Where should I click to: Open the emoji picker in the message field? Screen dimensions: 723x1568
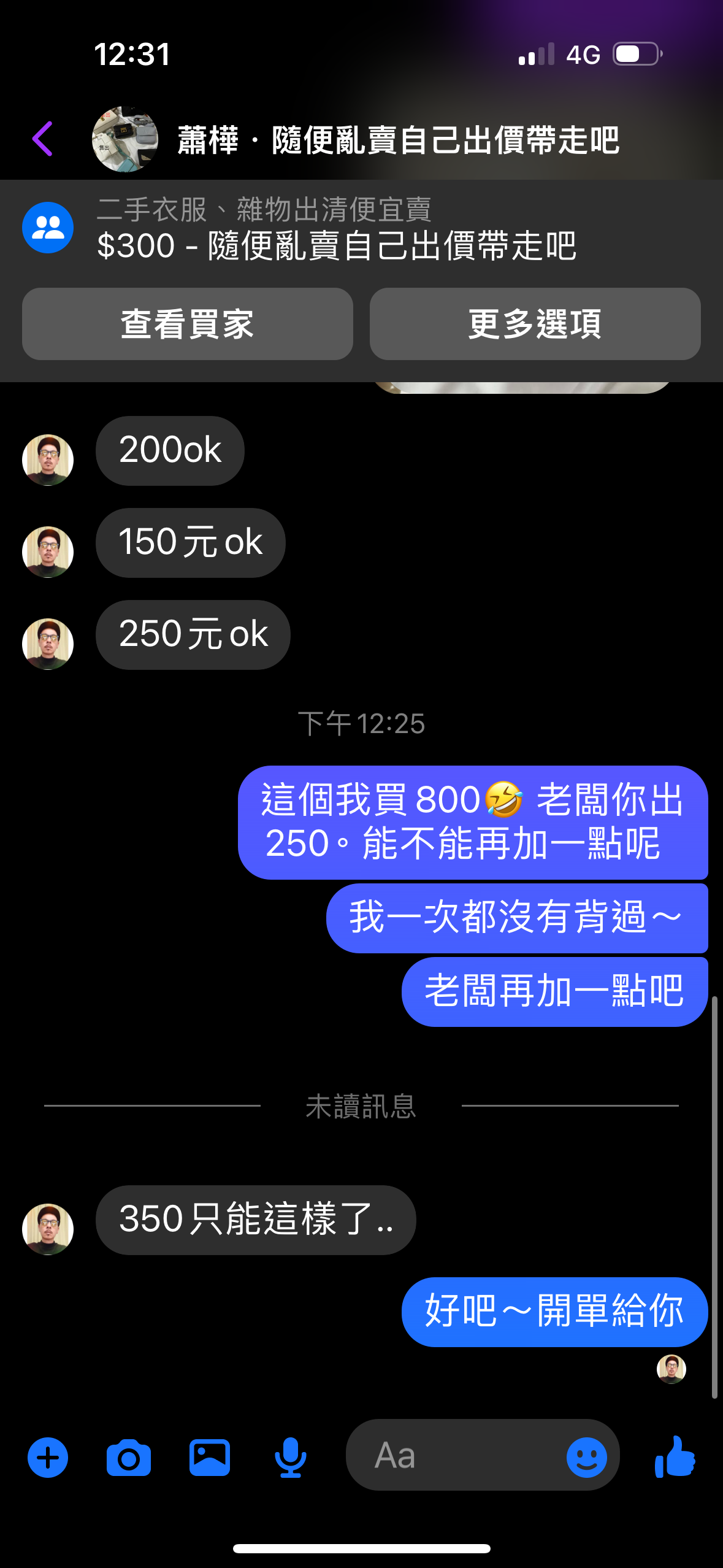[586, 1457]
